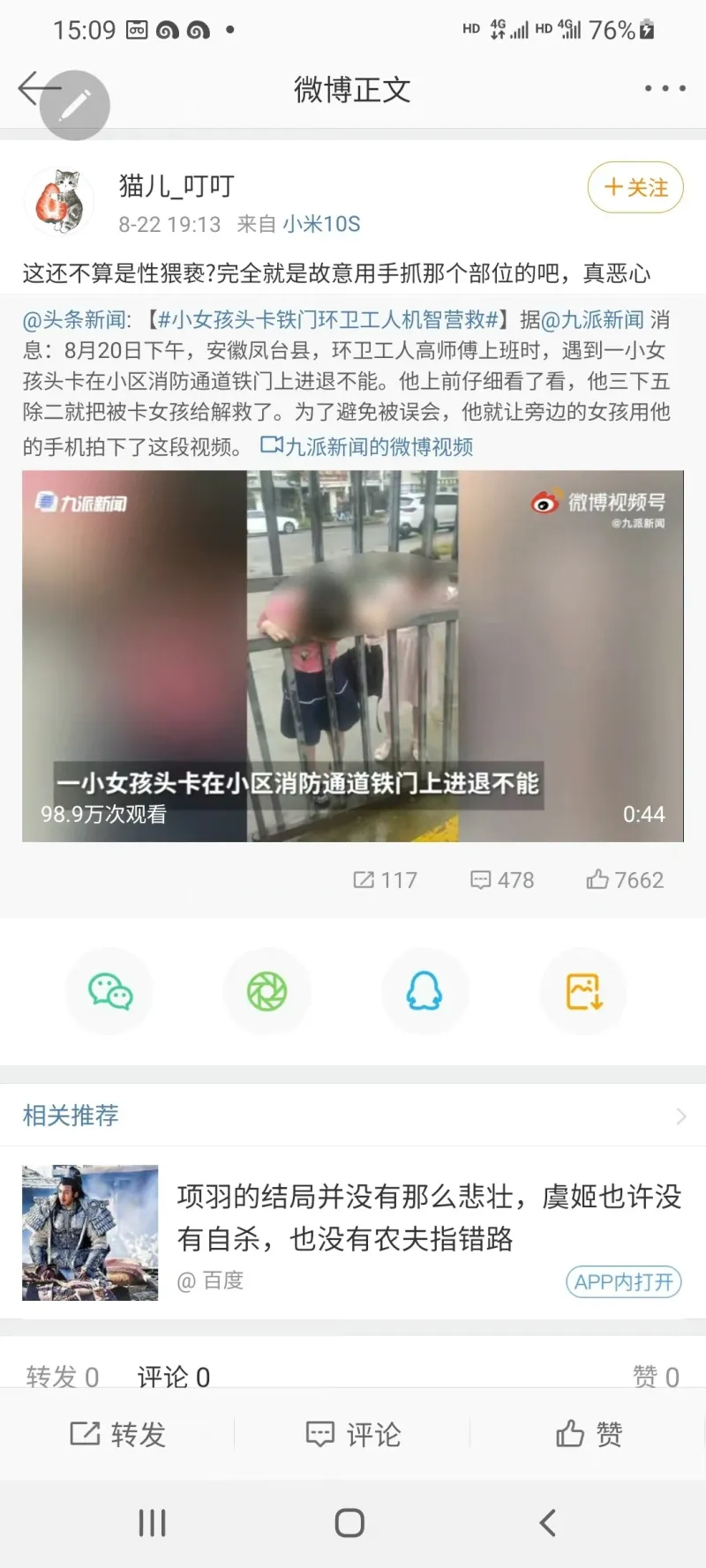The width and height of the screenshot is (706, 1568).
Task: Share to WeChat via the chat-bubbles icon
Action: (110, 992)
